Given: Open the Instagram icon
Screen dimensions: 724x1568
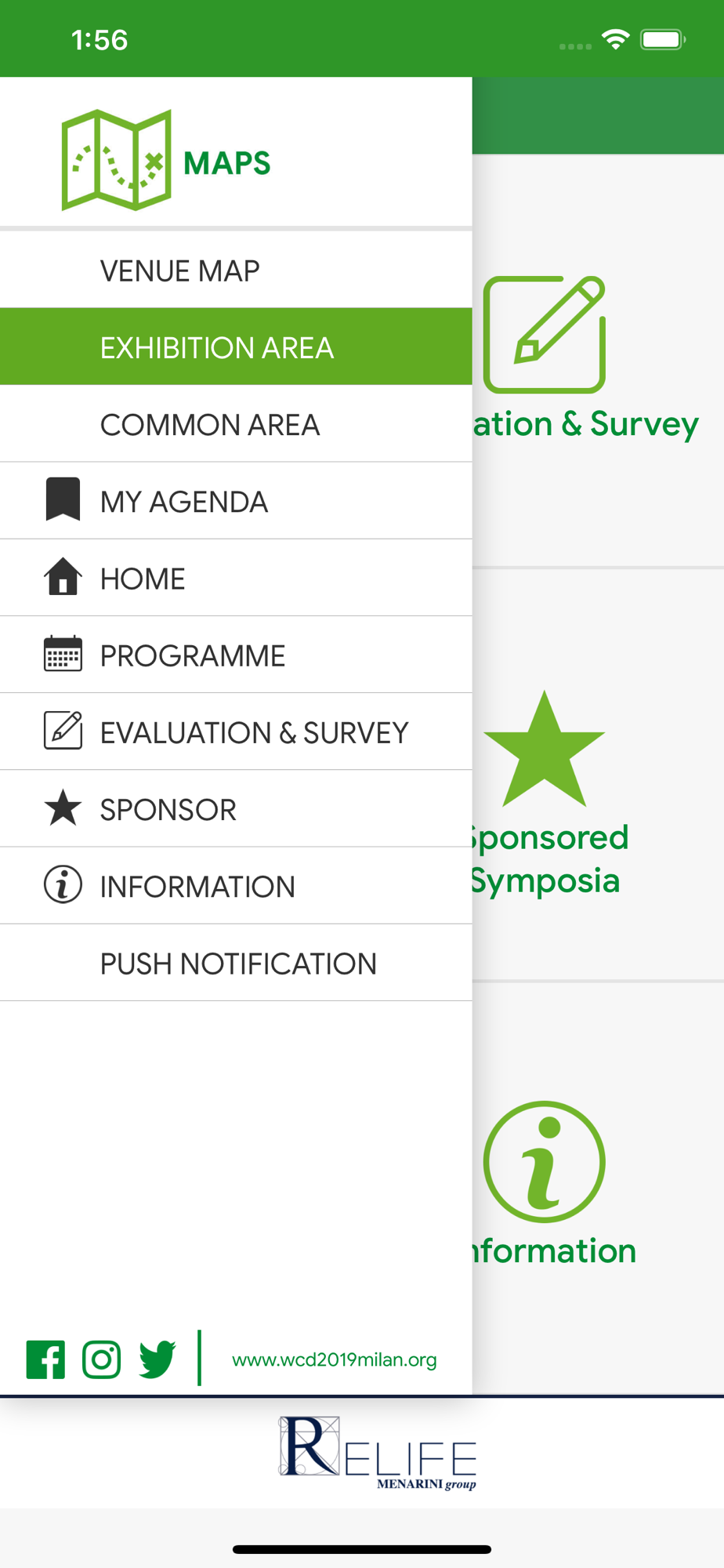Looking at the screenshot, I should 102,1359.
